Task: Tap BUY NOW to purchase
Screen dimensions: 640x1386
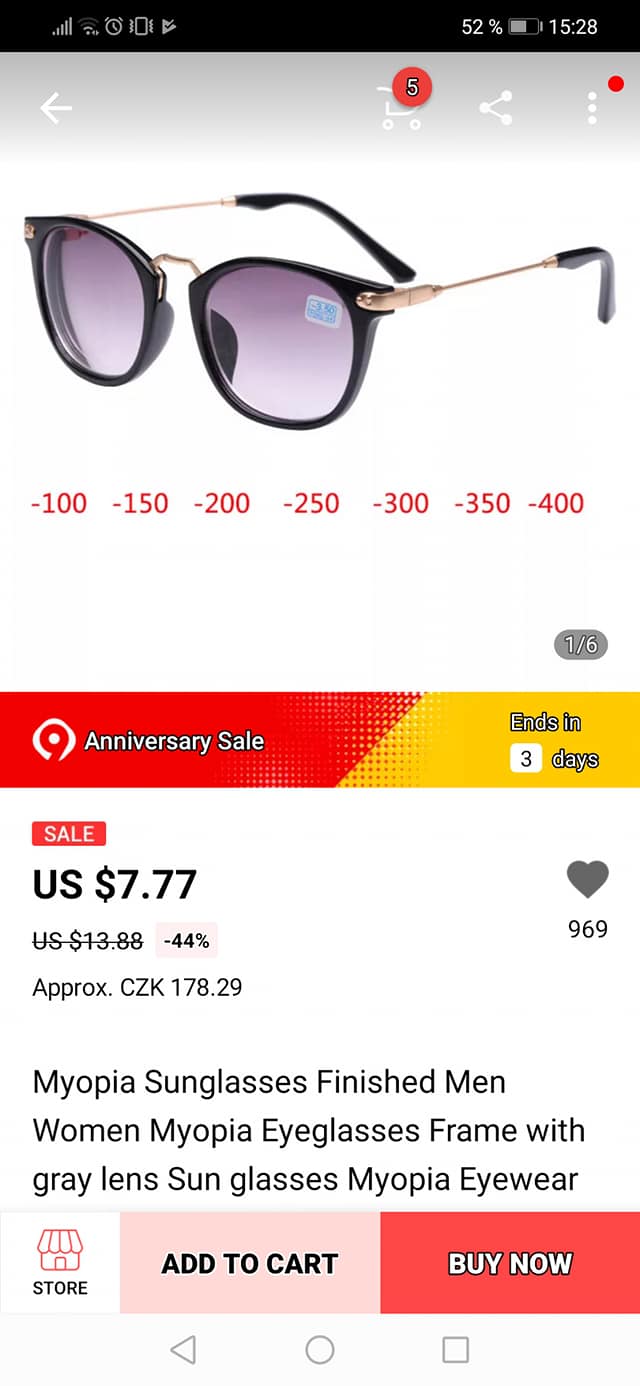Action: point(510,1263)
